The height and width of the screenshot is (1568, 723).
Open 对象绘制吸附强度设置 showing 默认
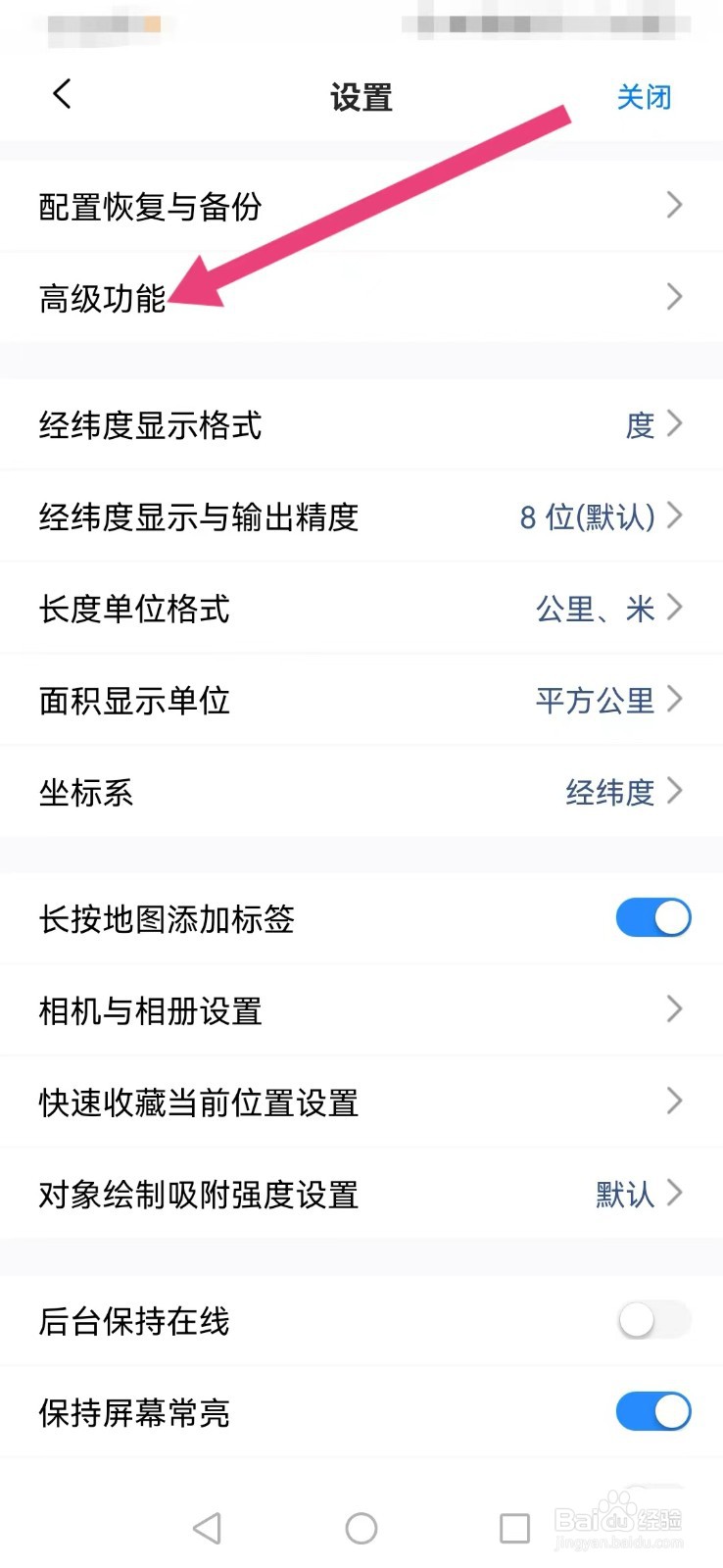361,1194
